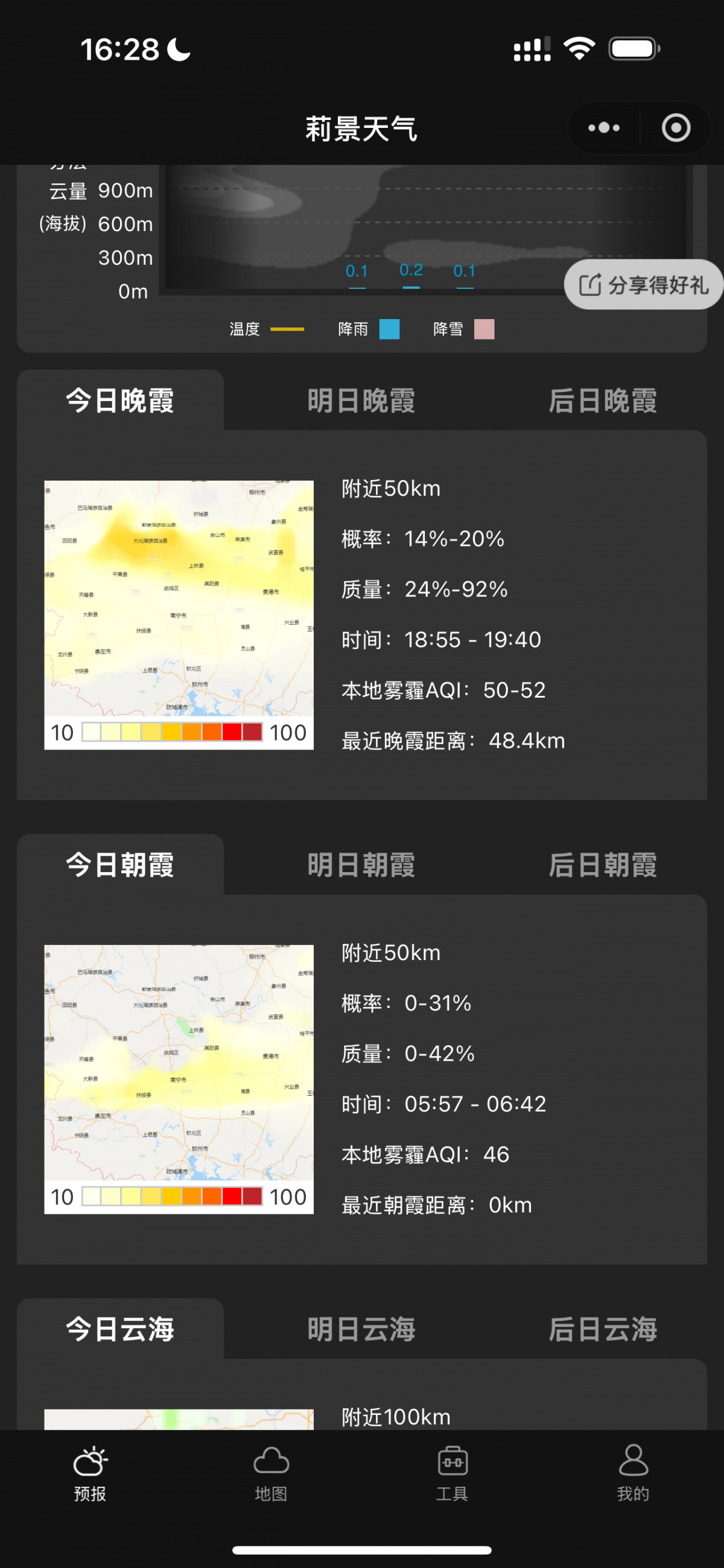The width and height of the screenshot is (724, 1568).
Task: Switch to the 明日朝霞 tab
Action: (x=361, y=865)
